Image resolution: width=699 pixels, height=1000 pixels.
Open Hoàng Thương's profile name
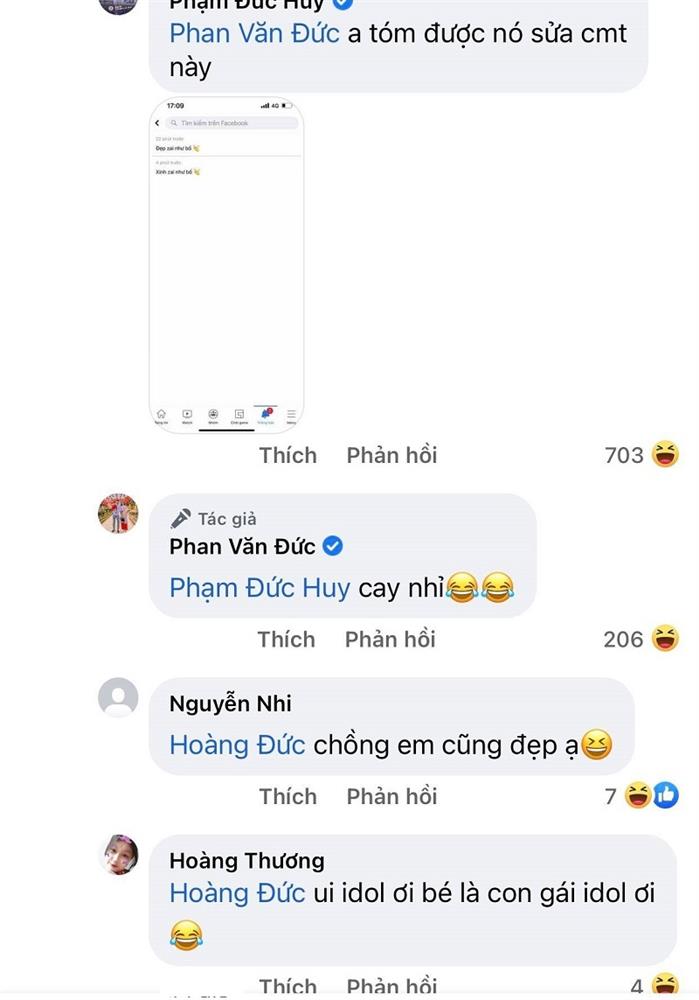[x=246, y=861]
